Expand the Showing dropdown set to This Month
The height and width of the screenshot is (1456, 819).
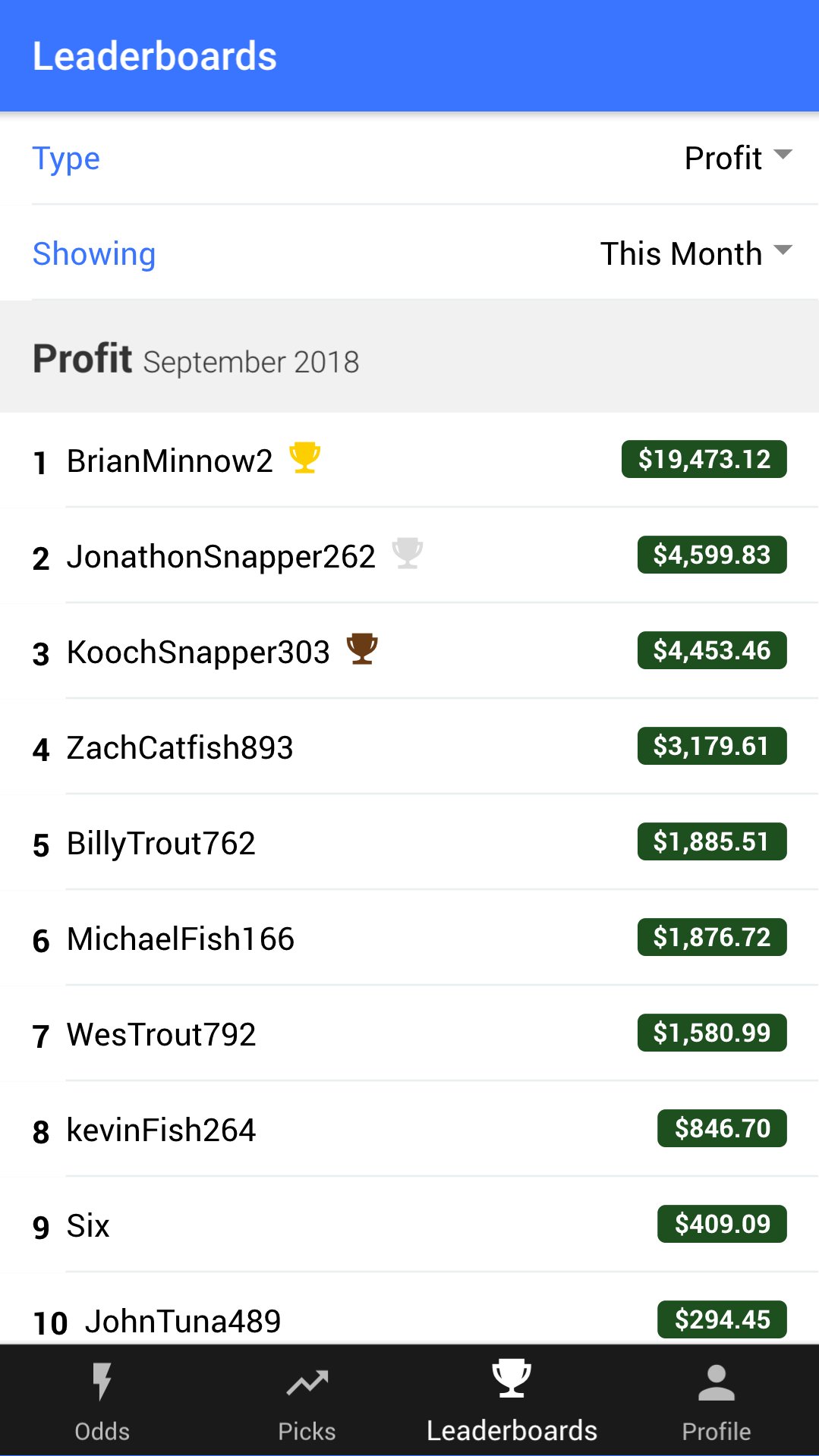click(695, 253)
